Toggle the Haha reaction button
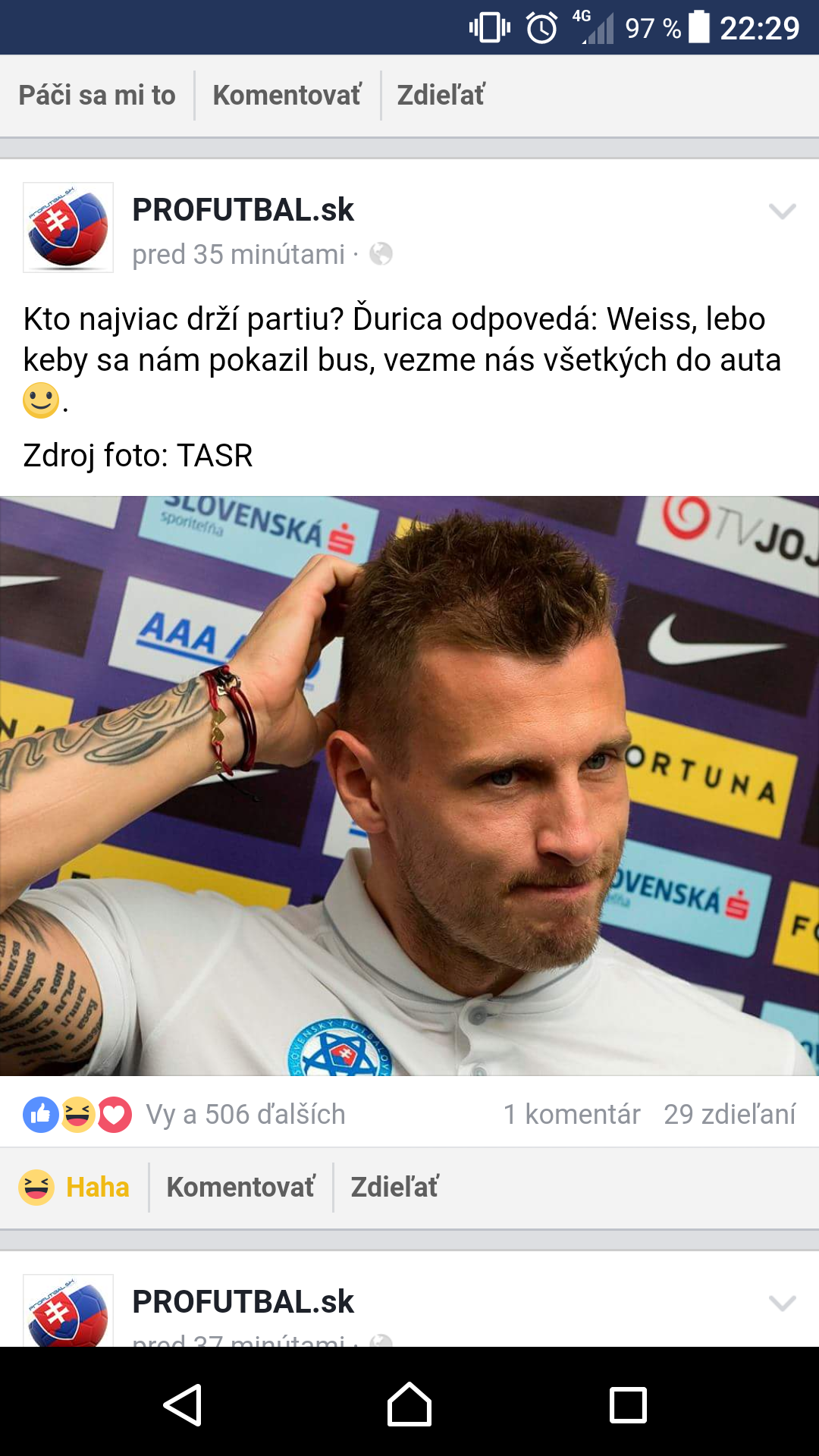 pos(75,1188)
